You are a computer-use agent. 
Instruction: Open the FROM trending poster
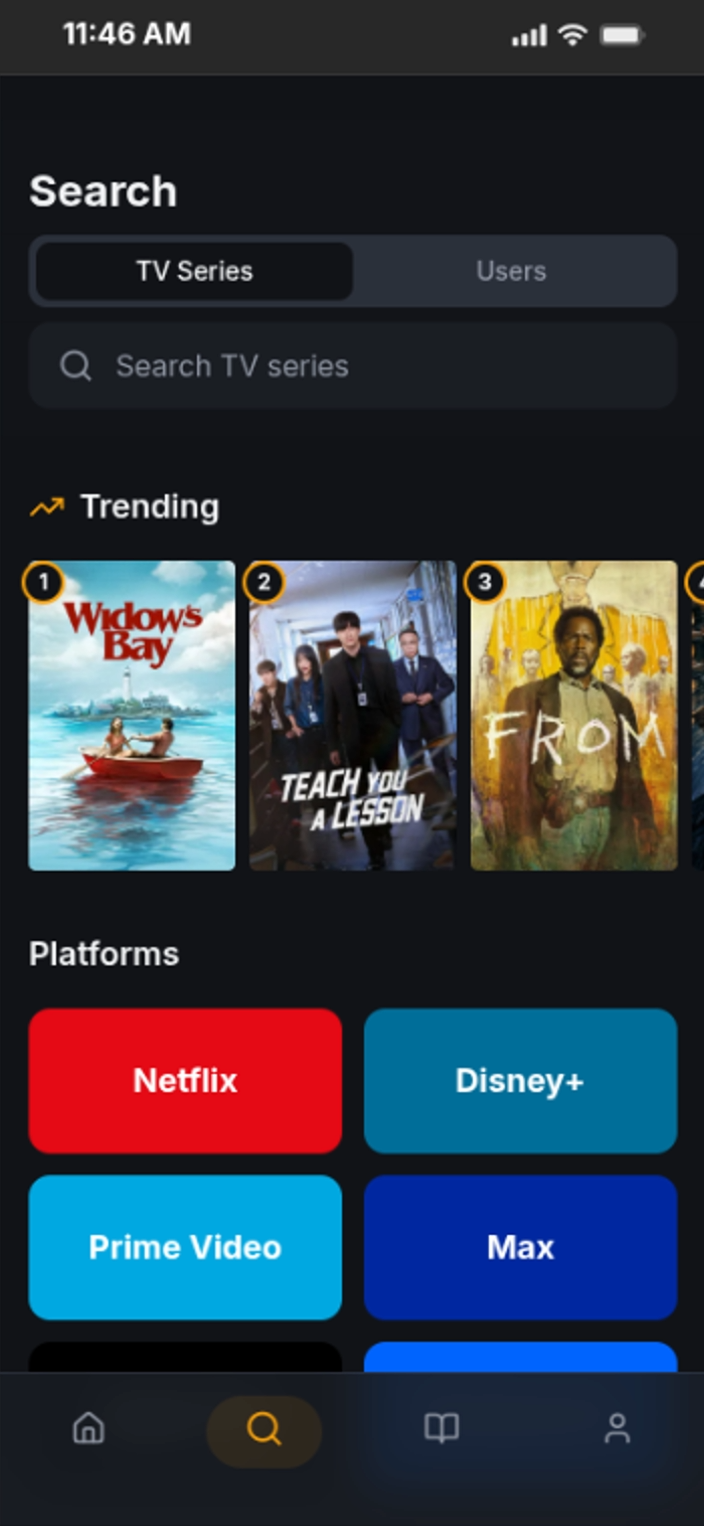point(574,715)
